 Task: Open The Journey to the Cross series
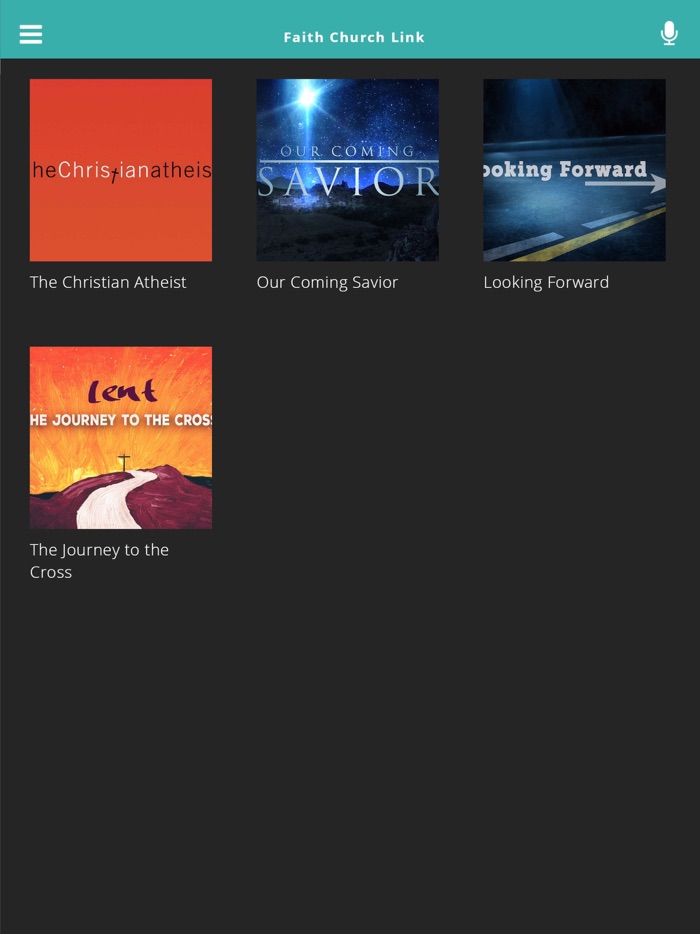pyautogui.click(x=121, y=437)
